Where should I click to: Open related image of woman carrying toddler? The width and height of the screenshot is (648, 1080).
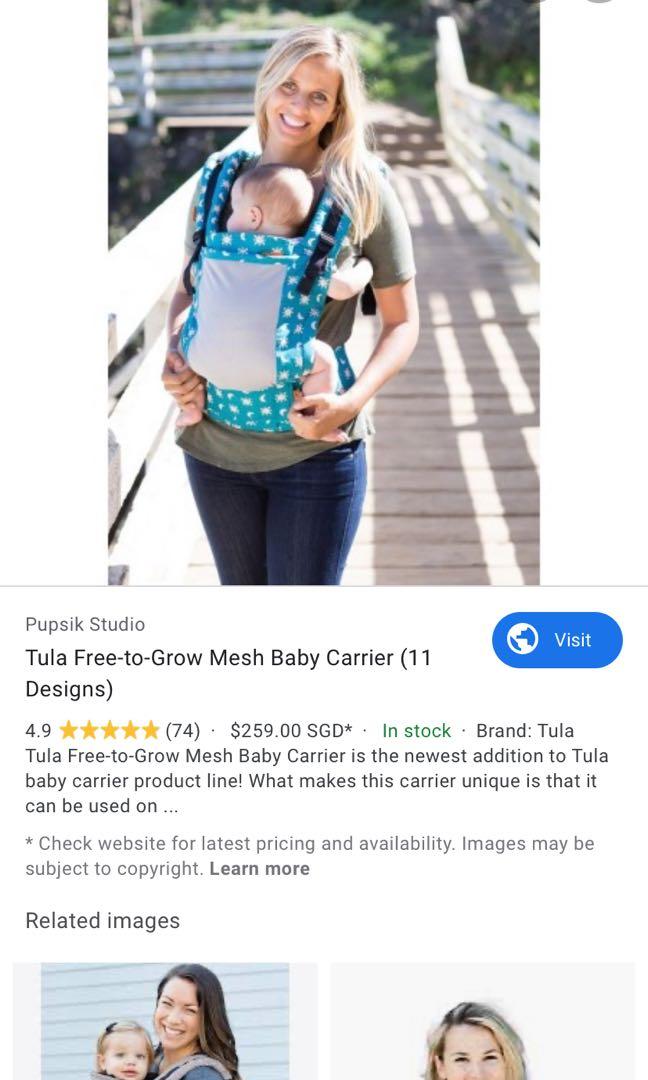pyautogui.click(x=165, y=1020)
